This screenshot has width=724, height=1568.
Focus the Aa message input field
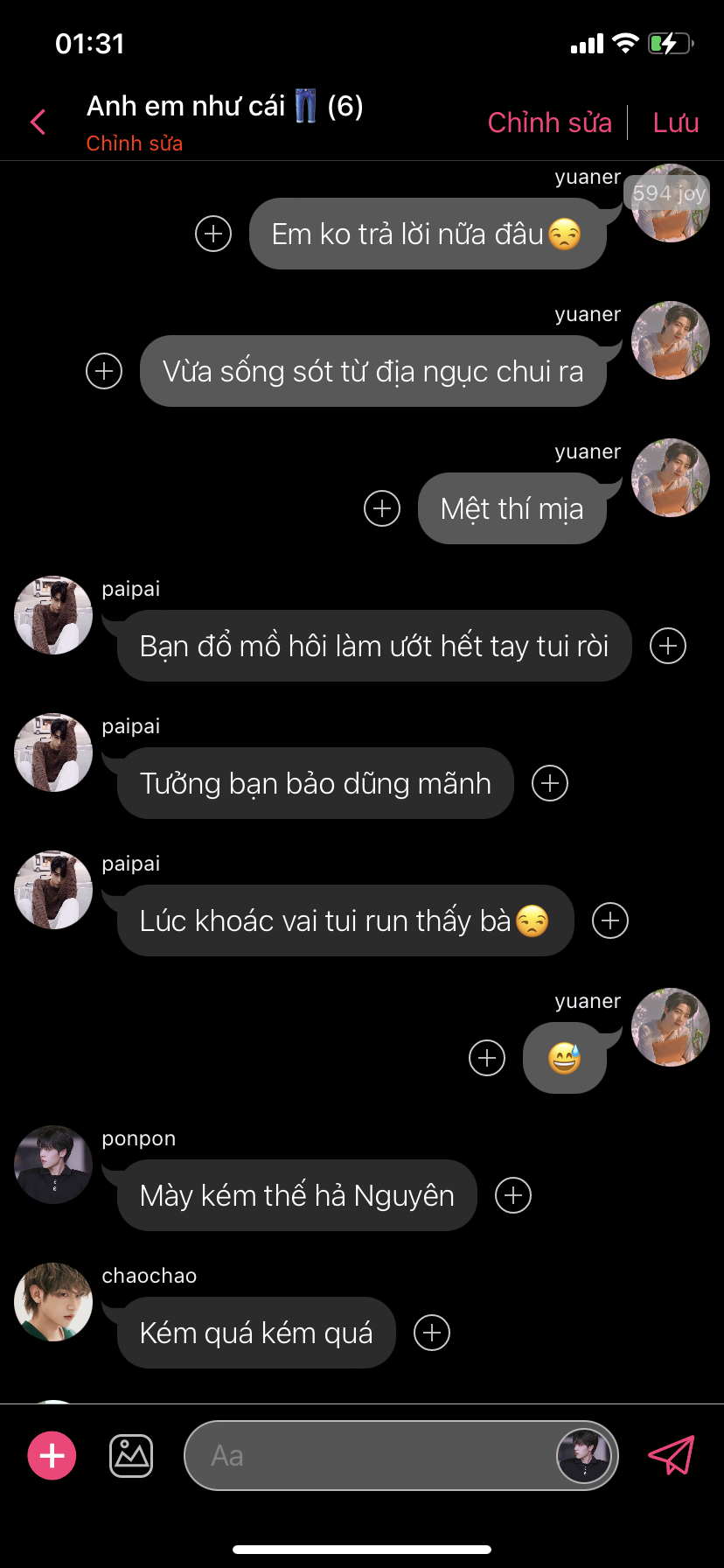tap(367, 1455)
